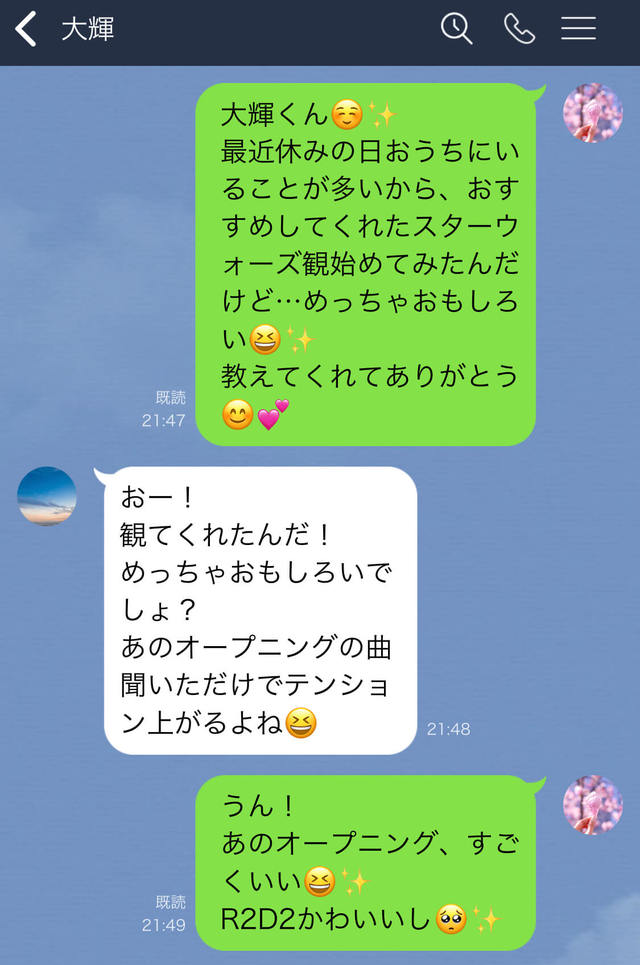Screen dimensions: 640x965
Task: Go back from the 大輝 chat
Action: [26, 29]
